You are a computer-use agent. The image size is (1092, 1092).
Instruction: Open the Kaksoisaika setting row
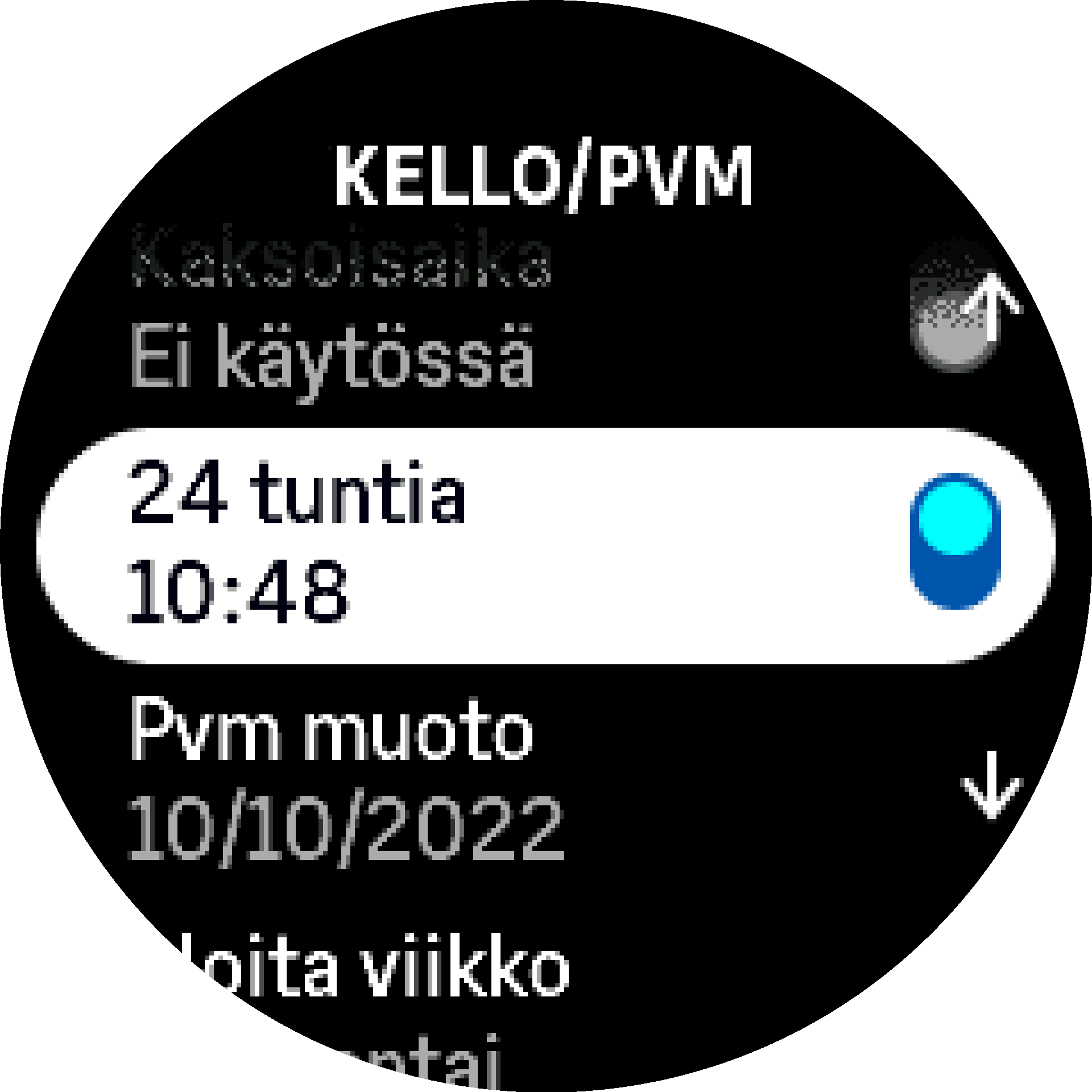pos(341,310)
